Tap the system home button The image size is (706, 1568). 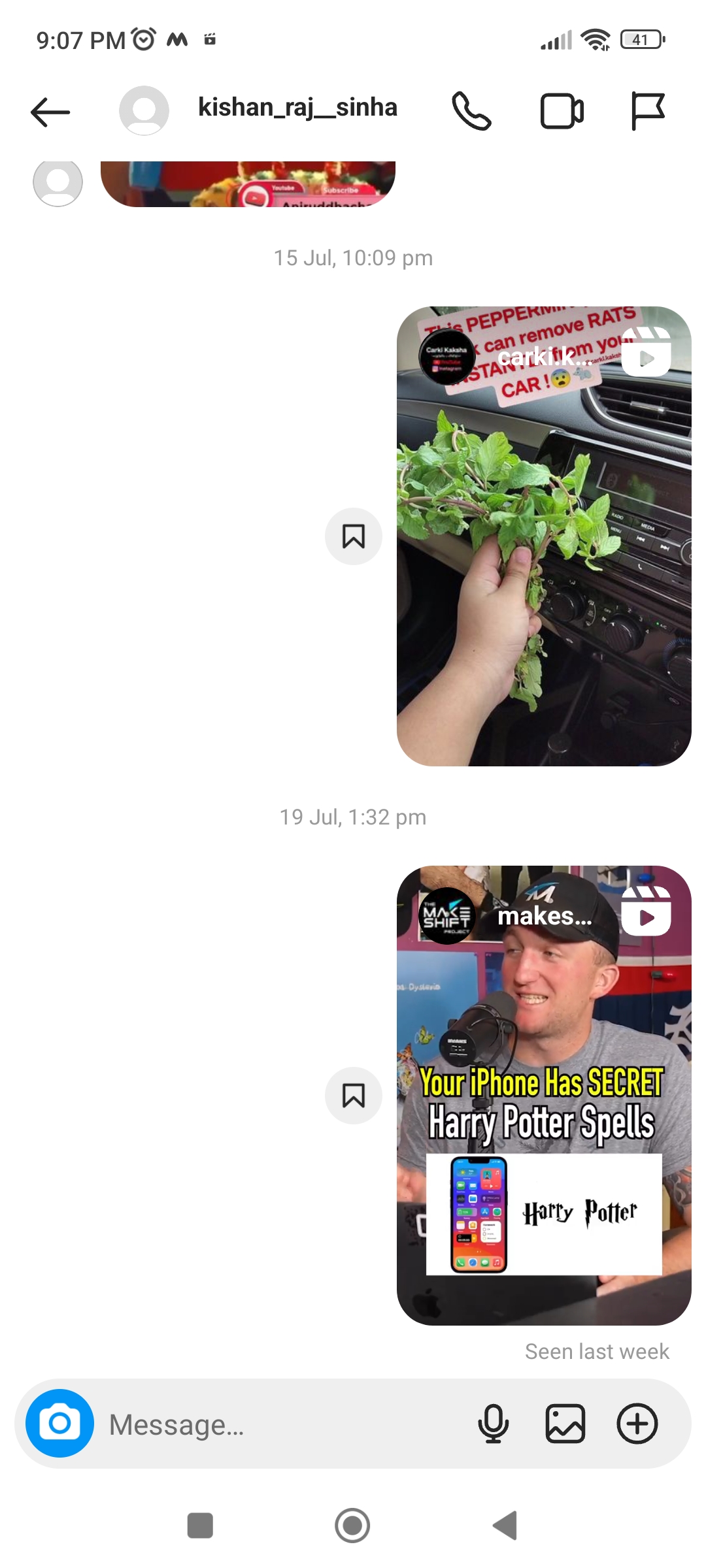(352, 1526)
